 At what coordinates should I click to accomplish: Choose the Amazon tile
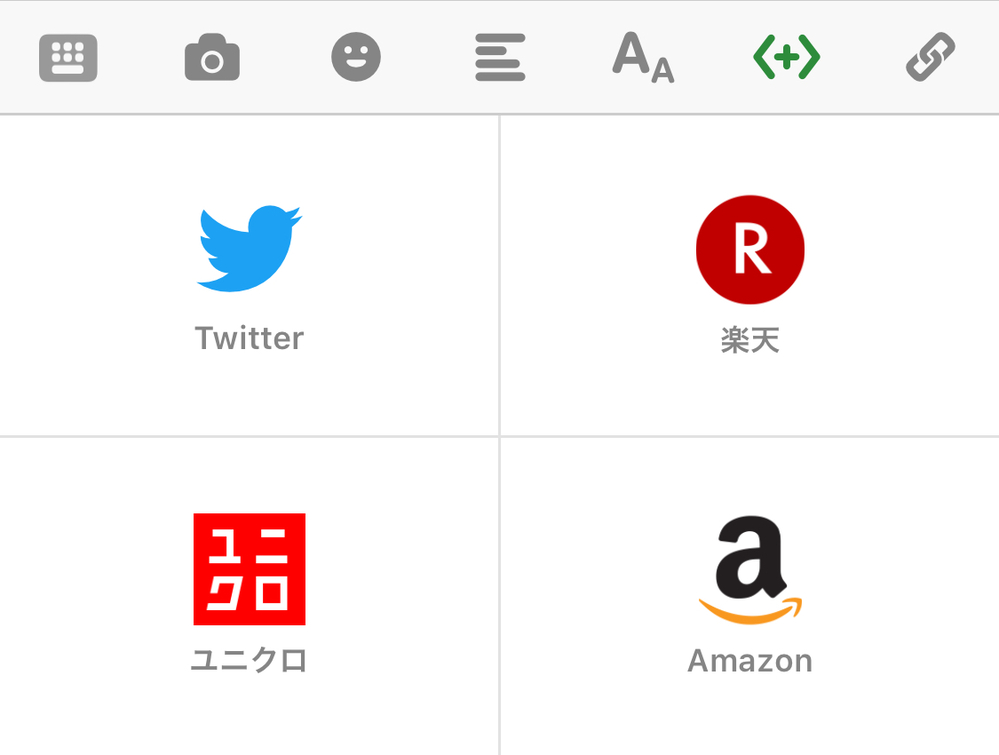(x=749, y=595)
